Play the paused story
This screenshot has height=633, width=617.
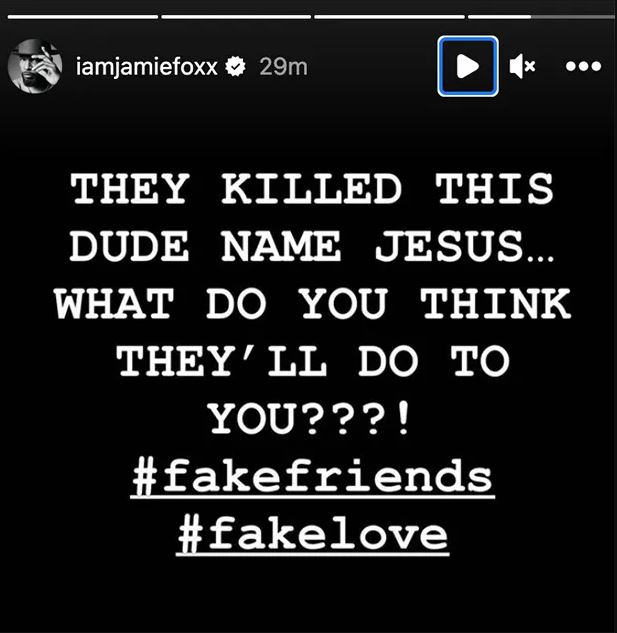[467, 67]
